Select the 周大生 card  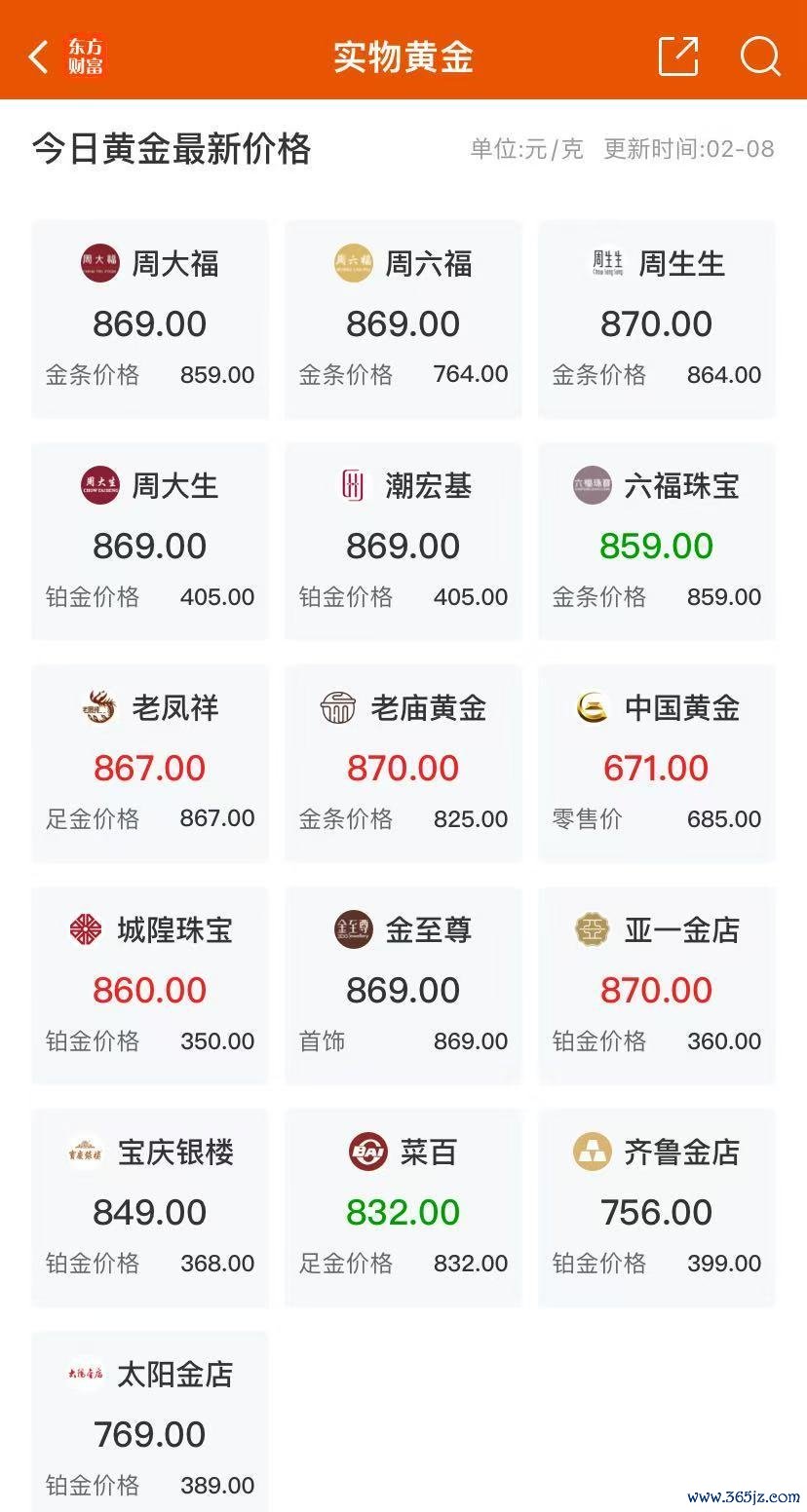tap(150, 542)
